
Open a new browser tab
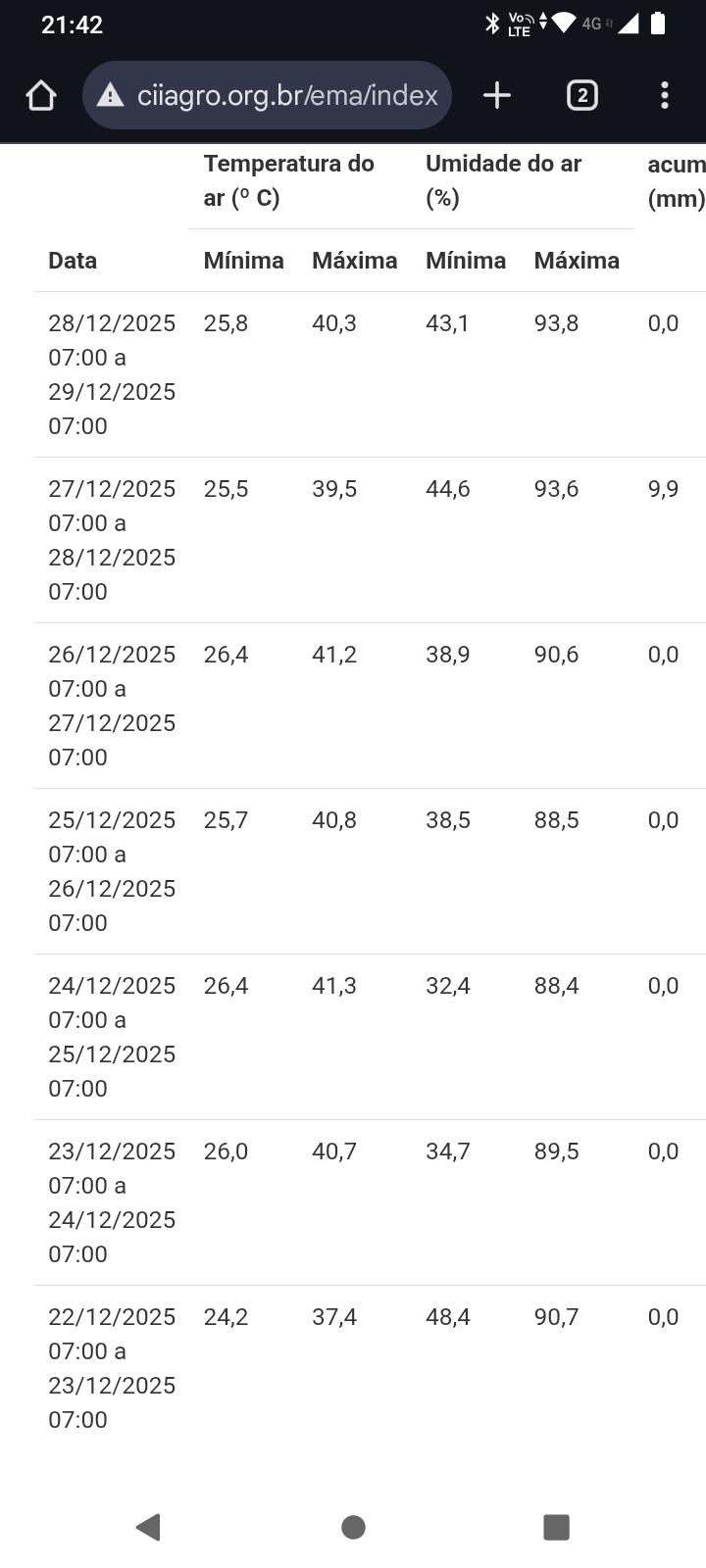[x=497, y=95]
